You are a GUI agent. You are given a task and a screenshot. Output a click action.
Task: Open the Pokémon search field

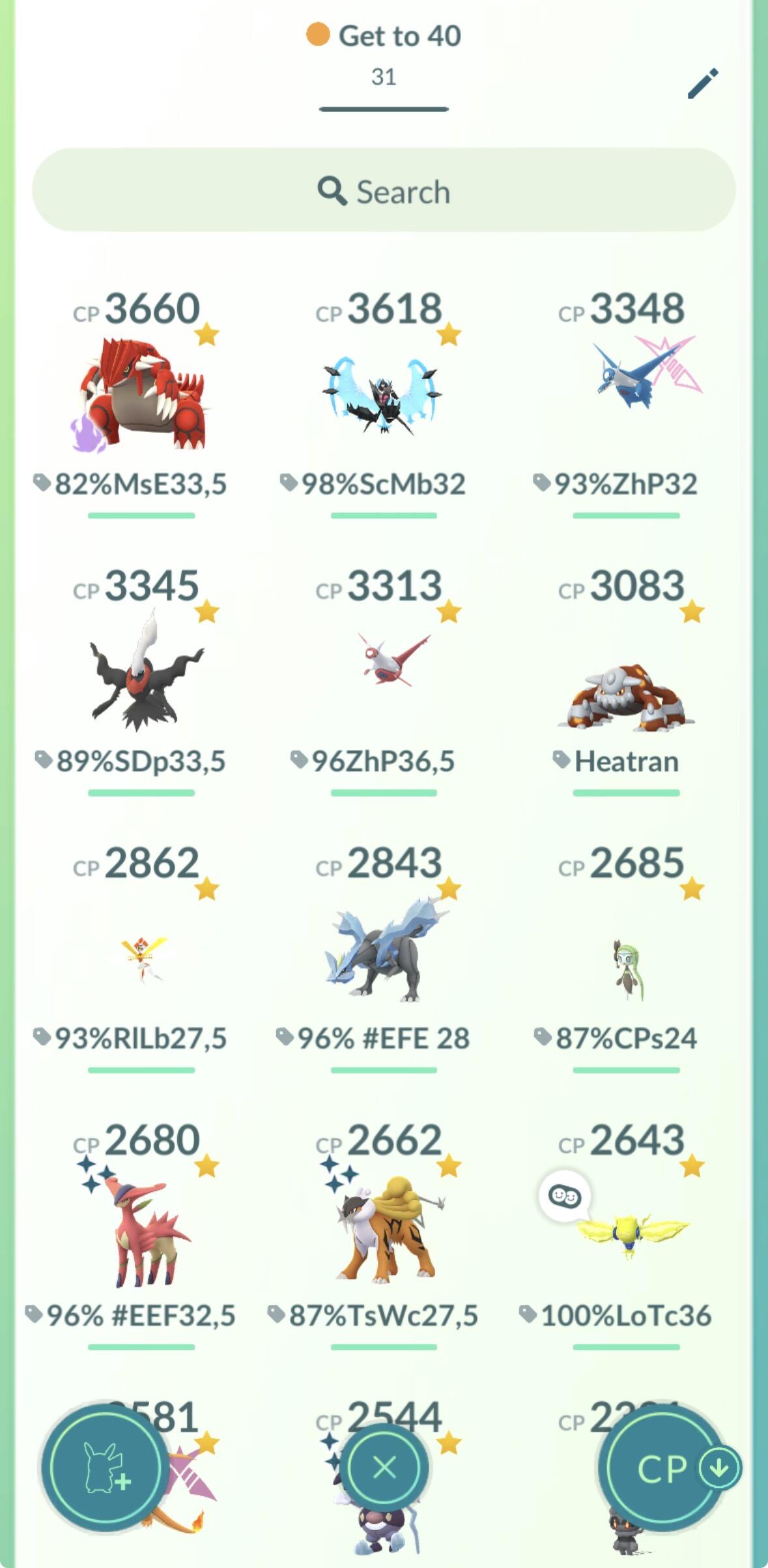click(x=384, y=191)
